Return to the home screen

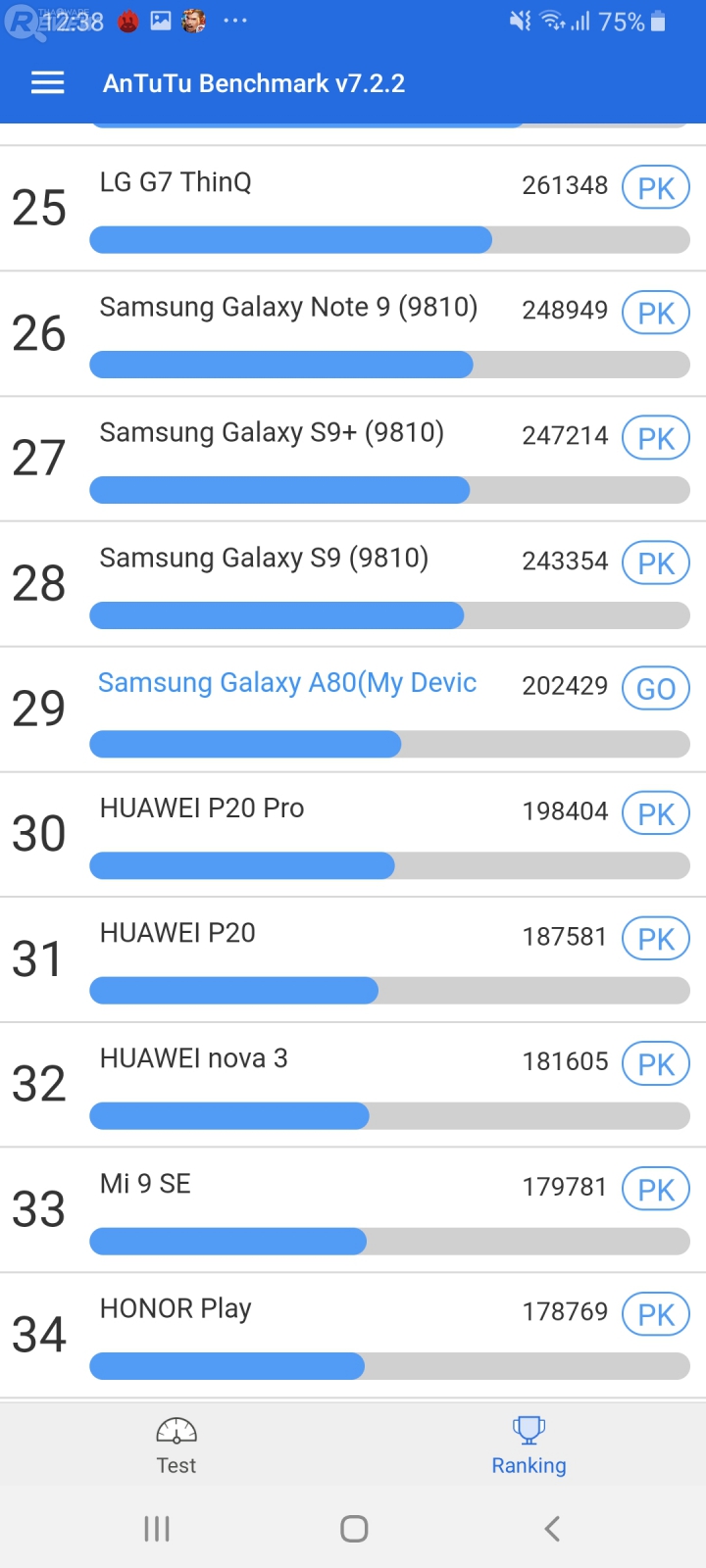tap(354, 1529)
